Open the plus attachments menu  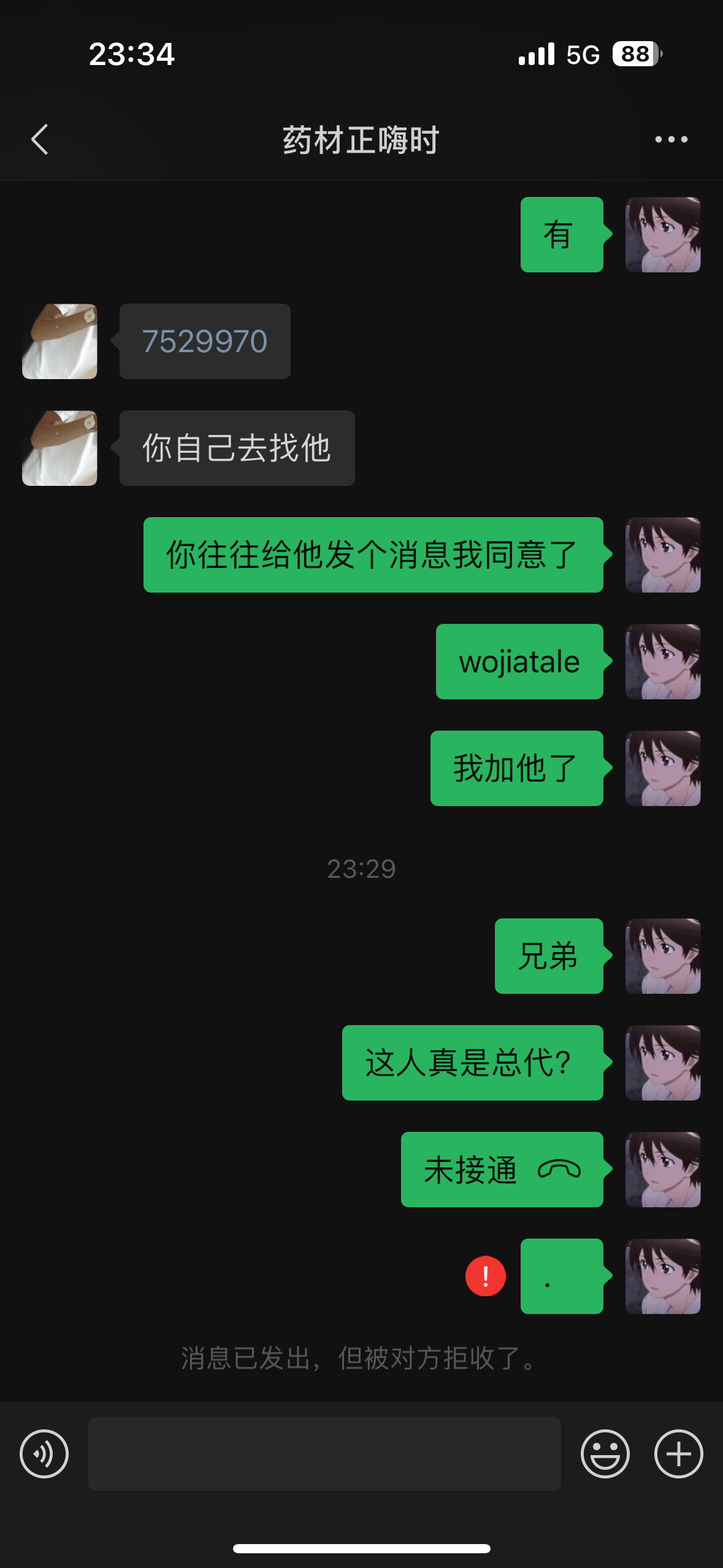click(x=678, y=1453)
